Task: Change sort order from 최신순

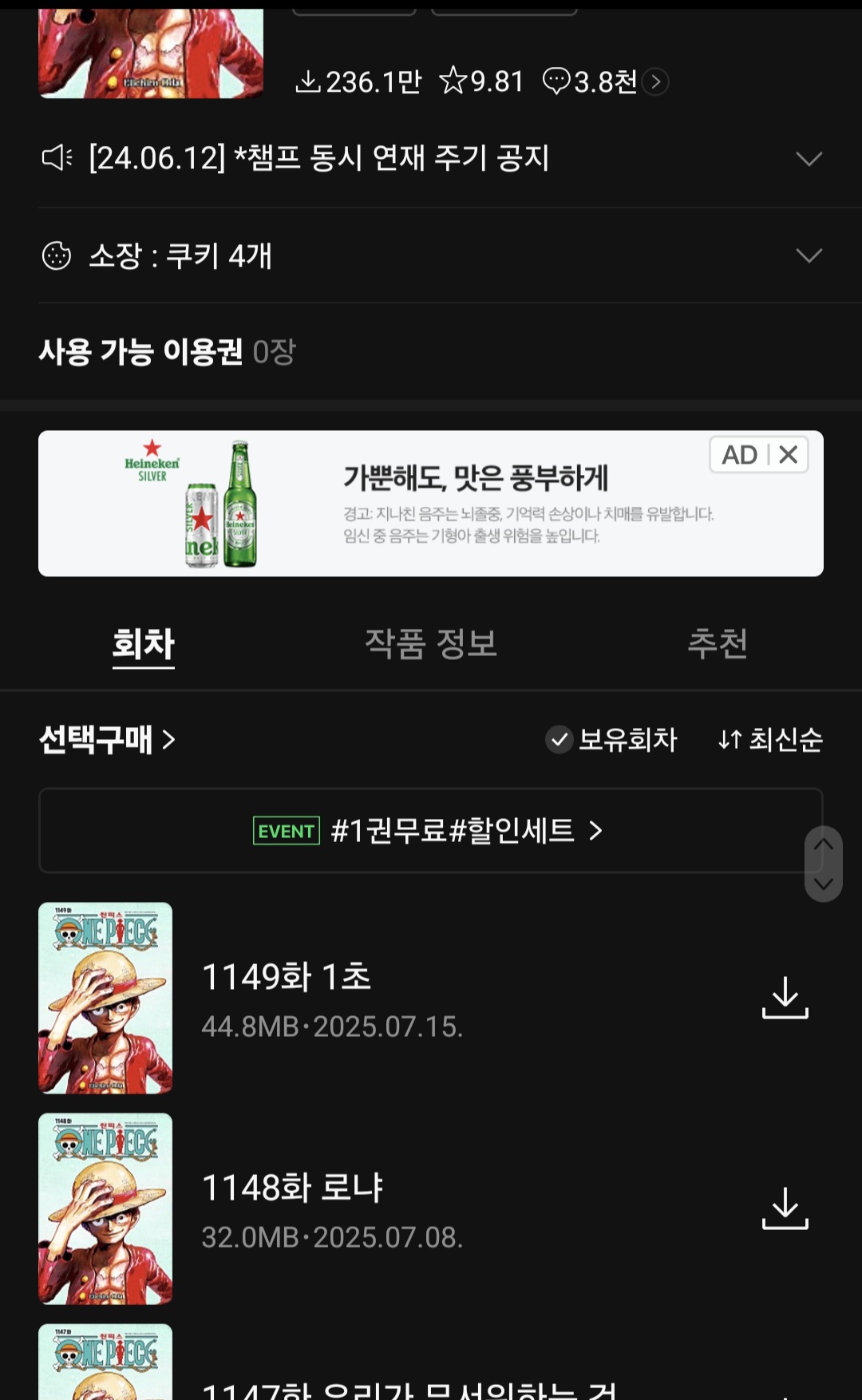Action: click(x=770, y=740)
